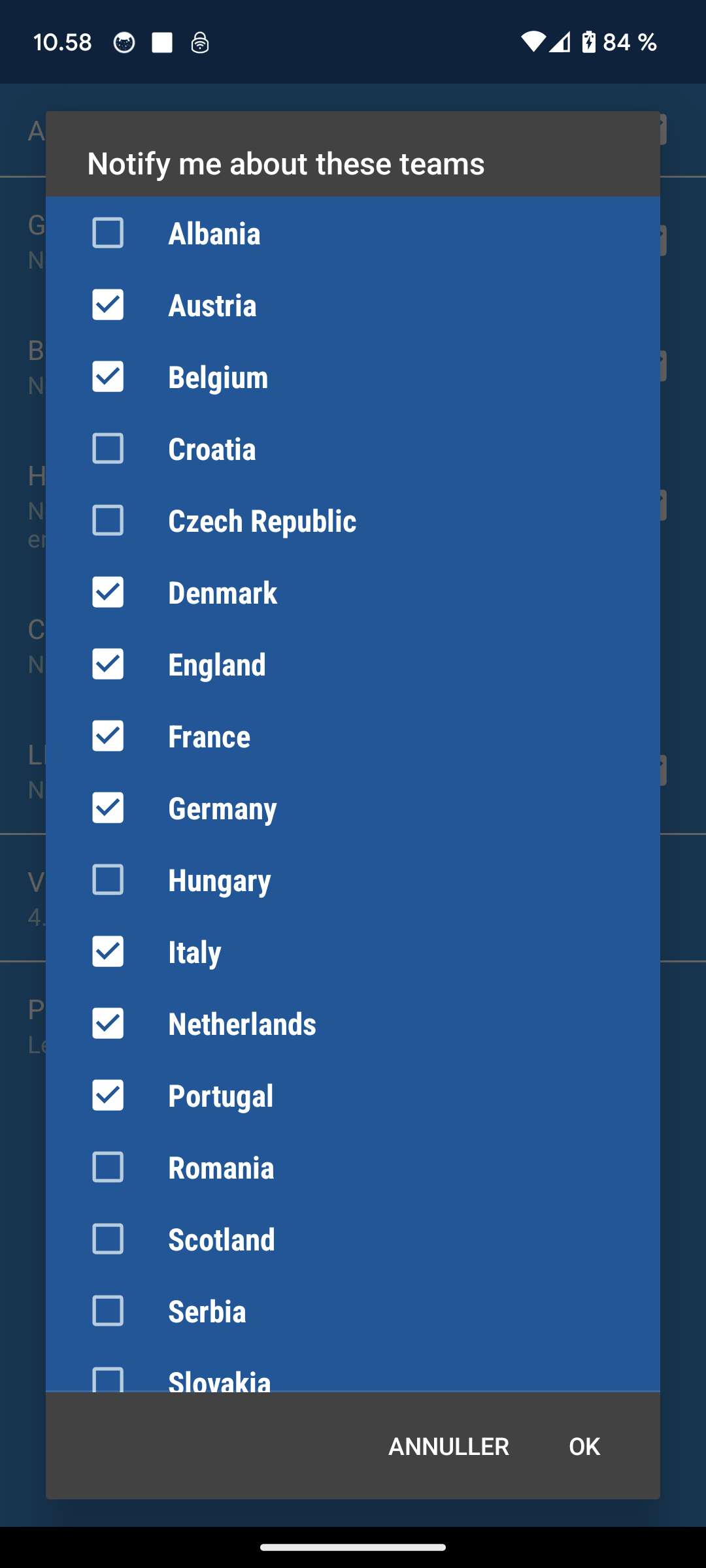Tick the Slovakia checkbox
This screenshot has height=1568, width=706.
tap(108, 1380)
